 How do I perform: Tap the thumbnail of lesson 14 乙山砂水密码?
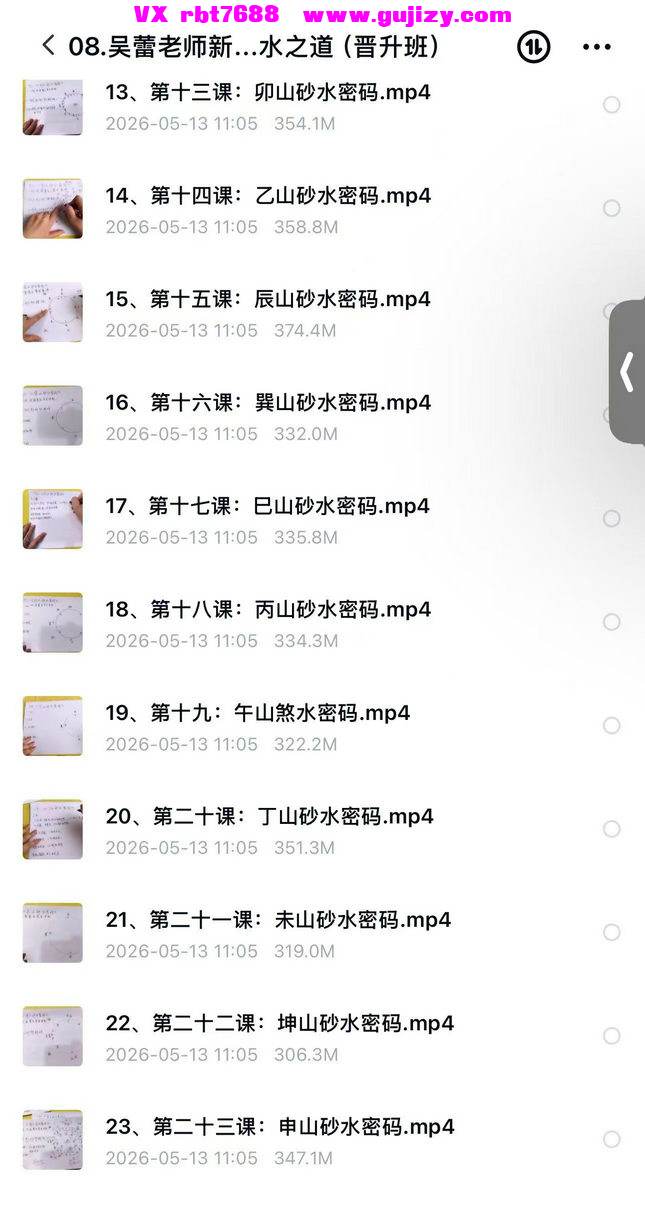click(52, 208)
